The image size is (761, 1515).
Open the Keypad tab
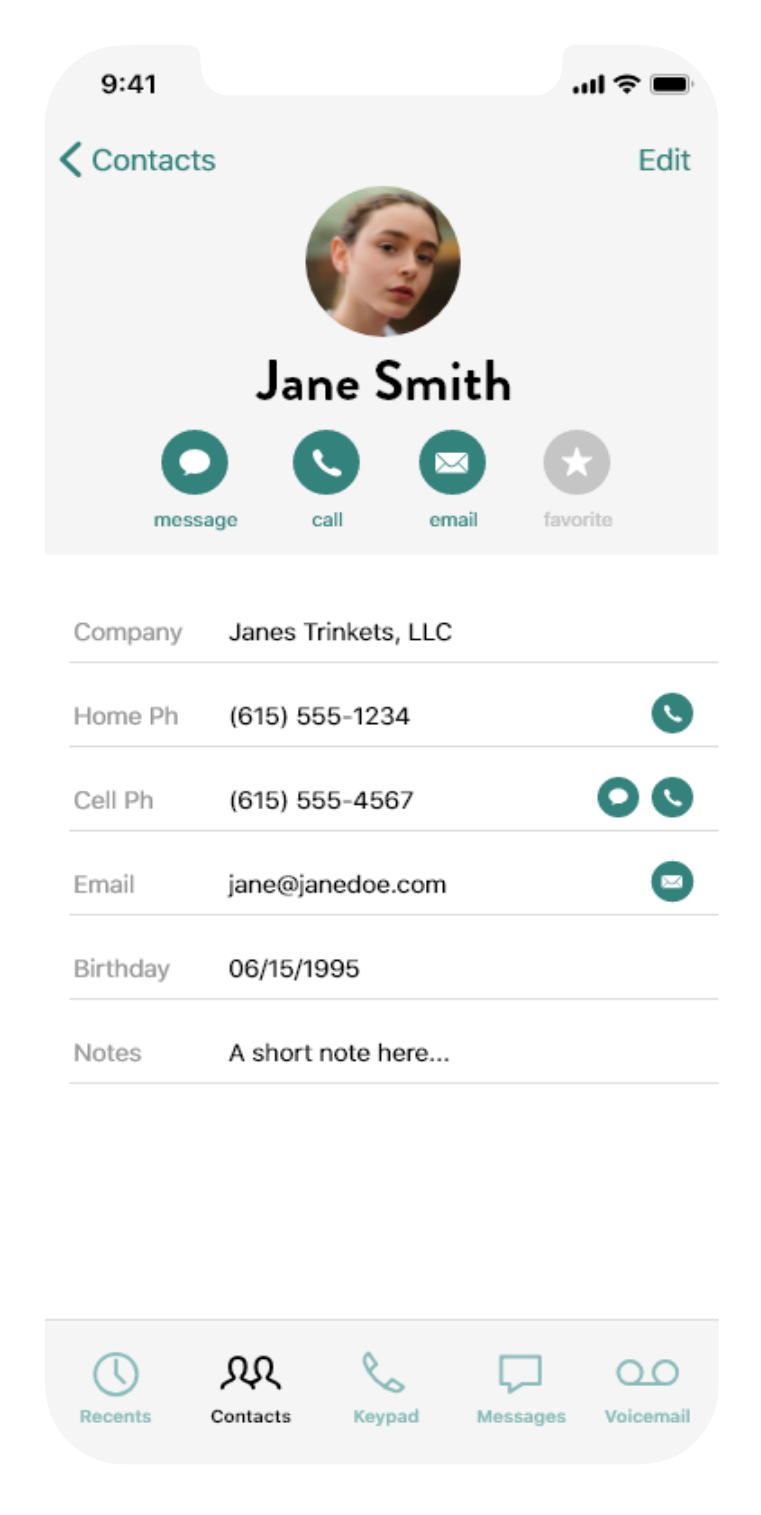(385, 1387)
